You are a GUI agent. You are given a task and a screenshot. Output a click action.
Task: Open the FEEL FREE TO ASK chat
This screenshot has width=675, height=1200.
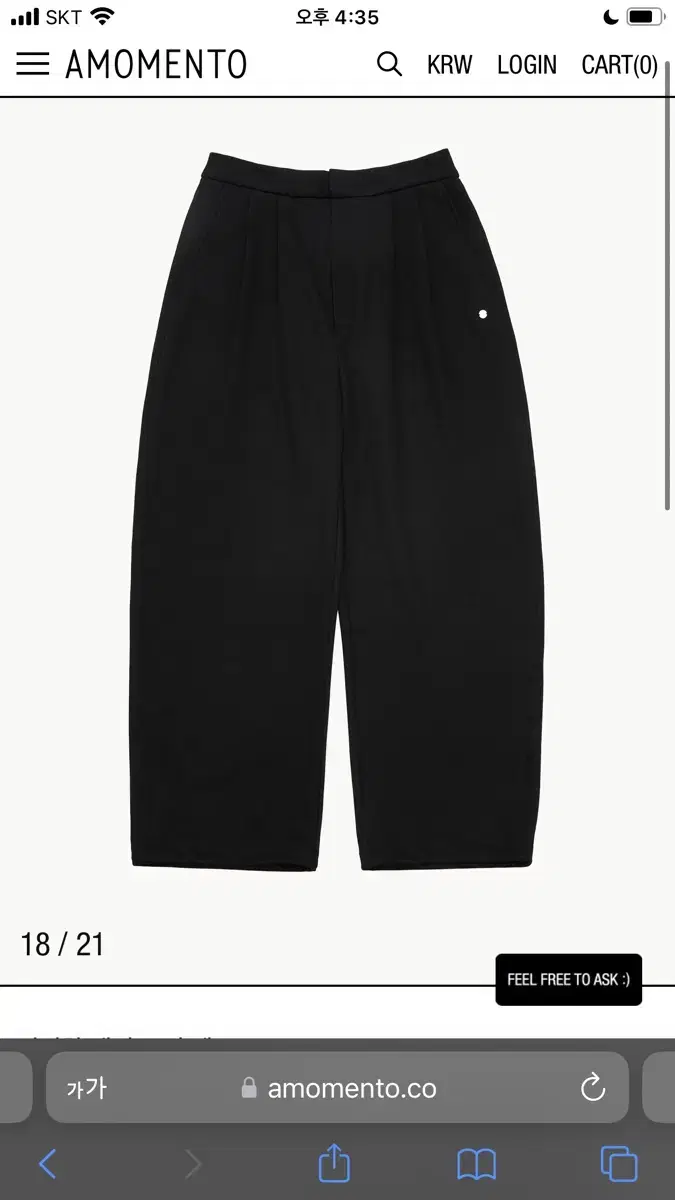click(568, 979)
